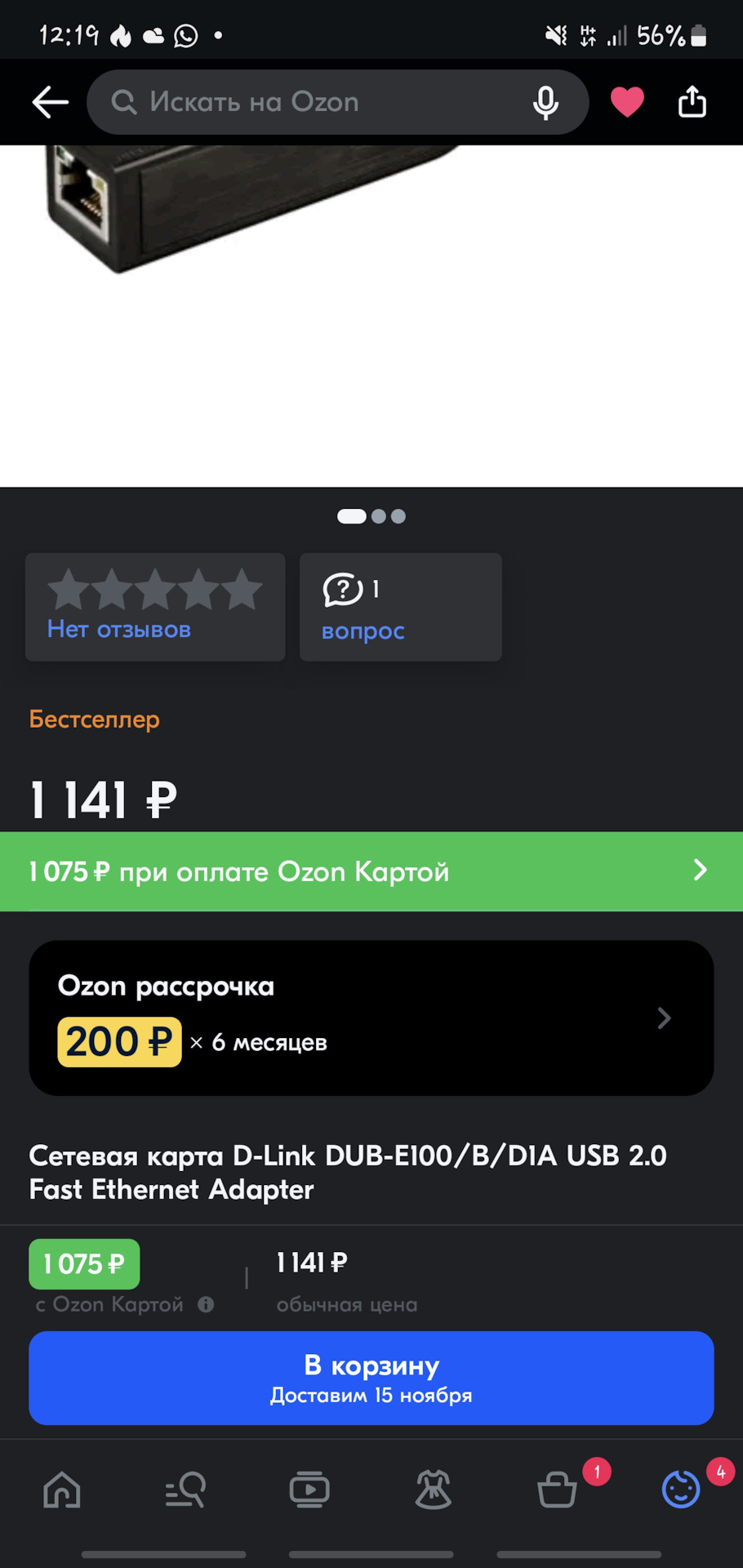Screen dimensions: 743x1568
Task: Open the fashion dress tab
Action: (x=434, y=1490)
